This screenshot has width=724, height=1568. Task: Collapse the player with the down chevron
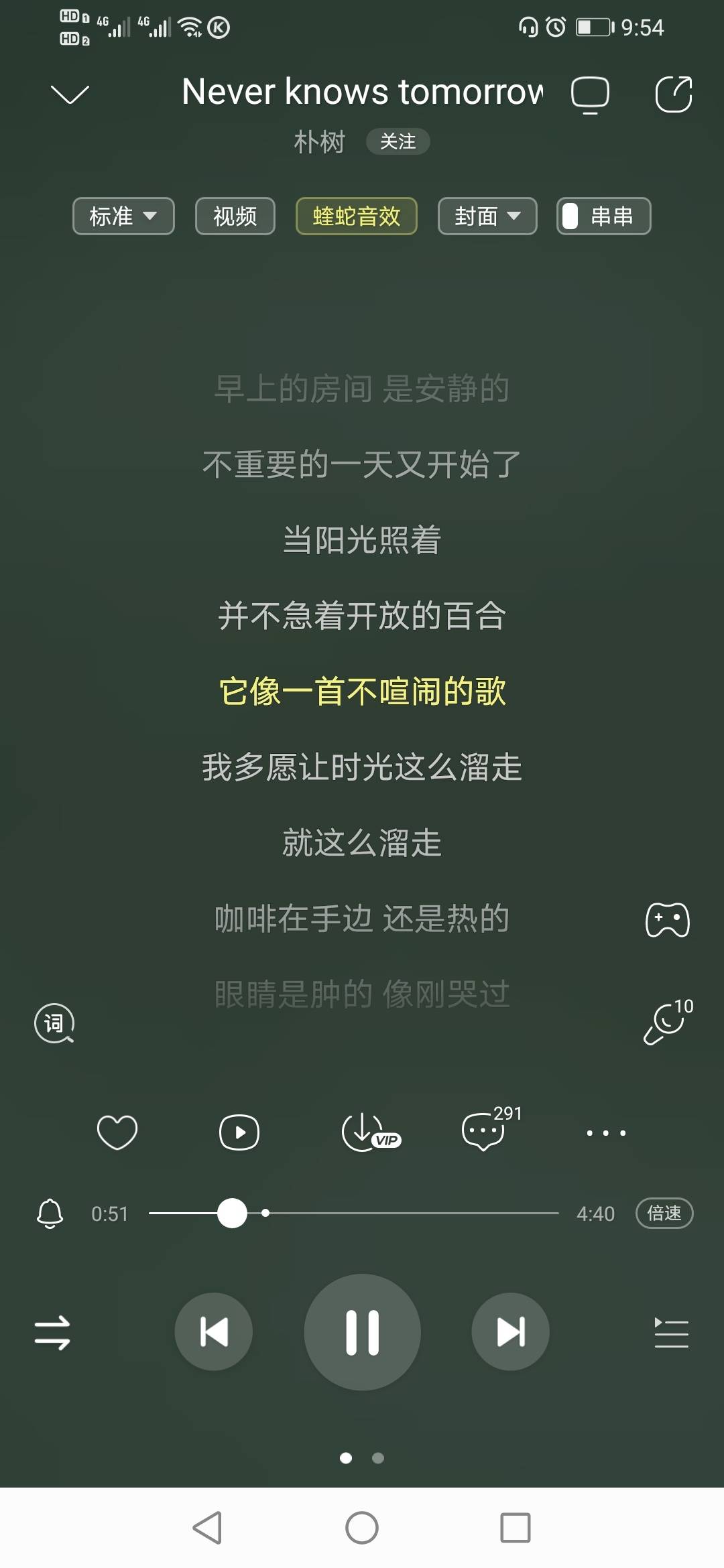tap(70, 94)
